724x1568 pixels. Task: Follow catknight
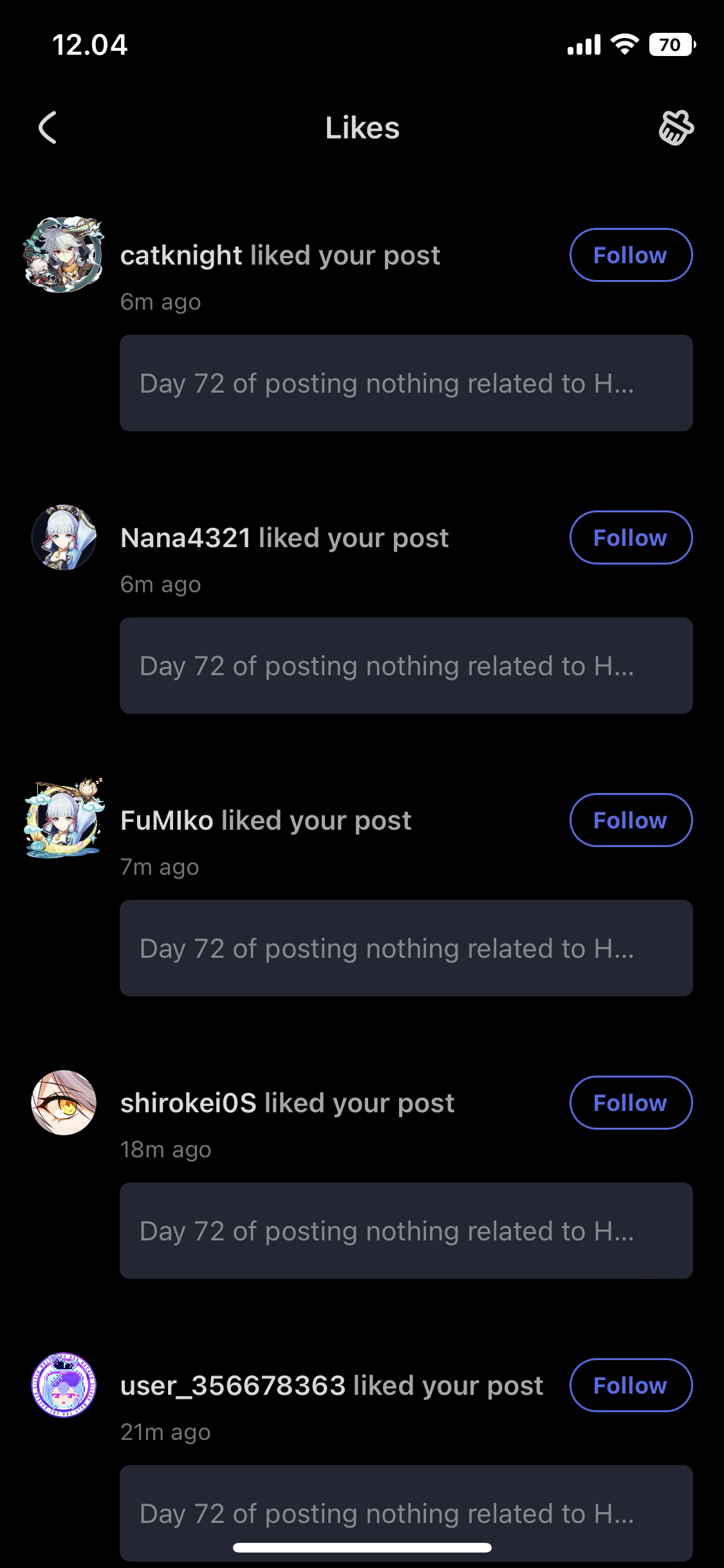(630, 254)
